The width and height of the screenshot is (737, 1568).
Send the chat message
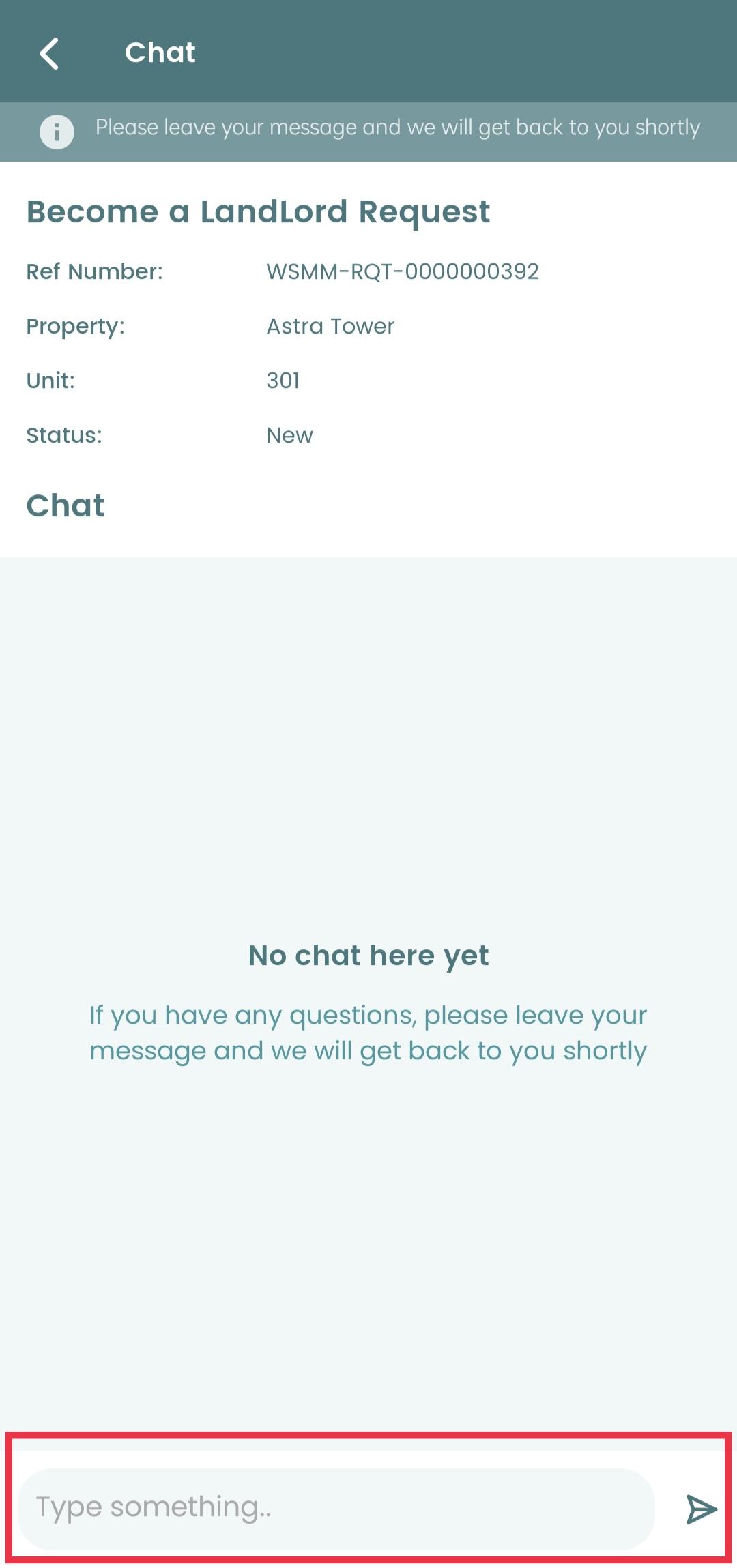point(701,1509)
